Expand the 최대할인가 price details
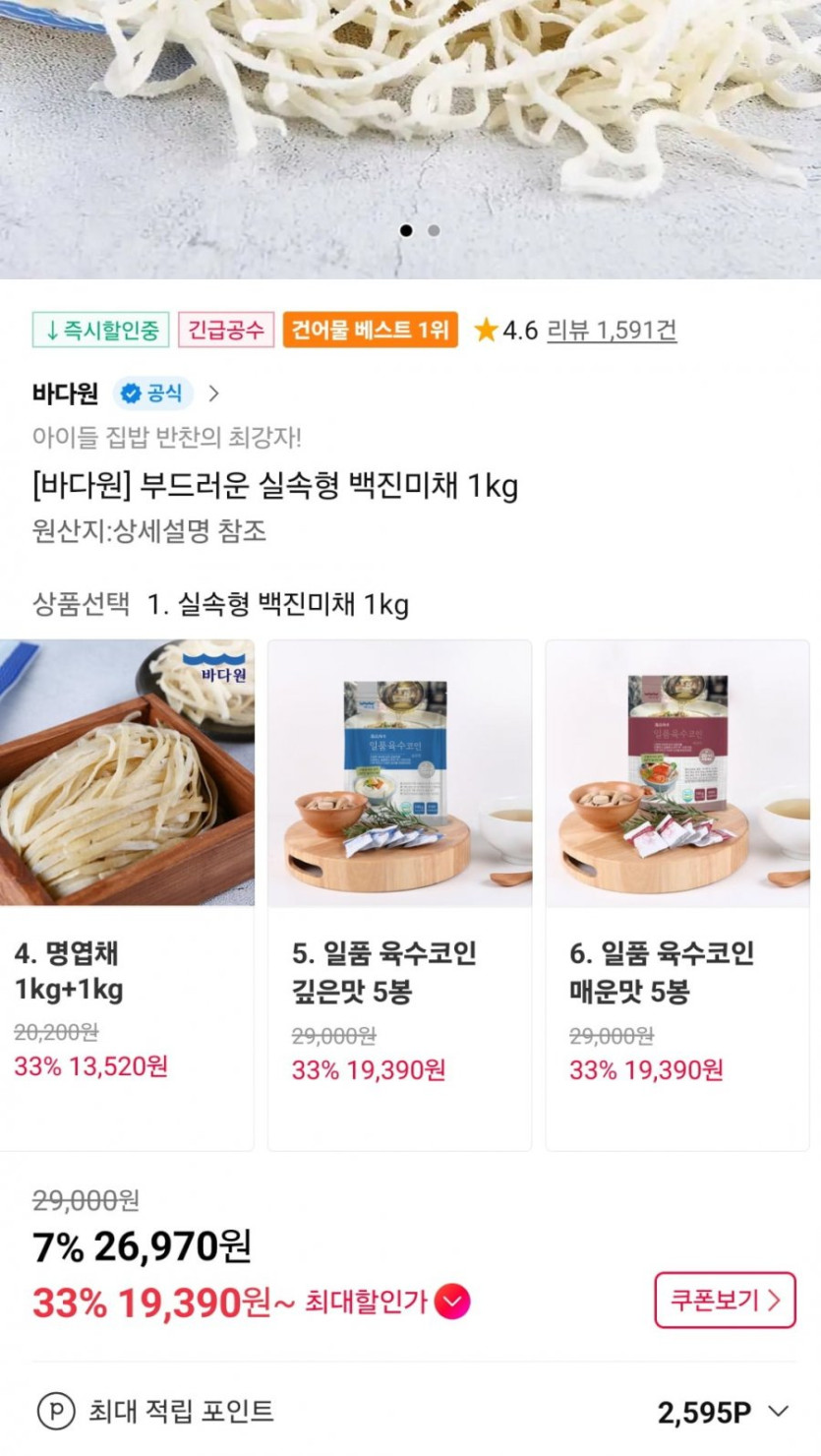This screenshot has height=1456, width=821. 451,1303
